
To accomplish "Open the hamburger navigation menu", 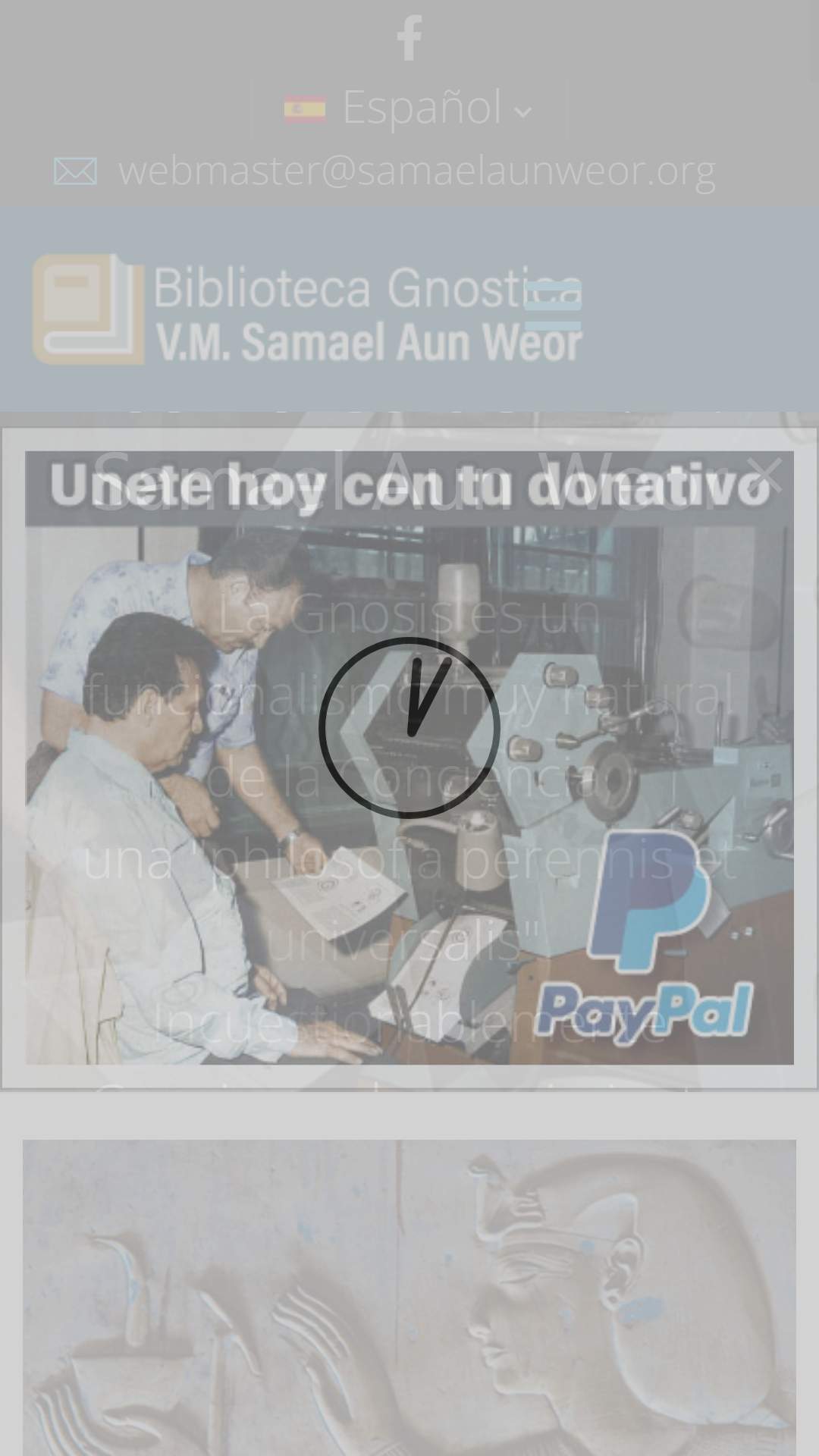I will pos(553,305).
